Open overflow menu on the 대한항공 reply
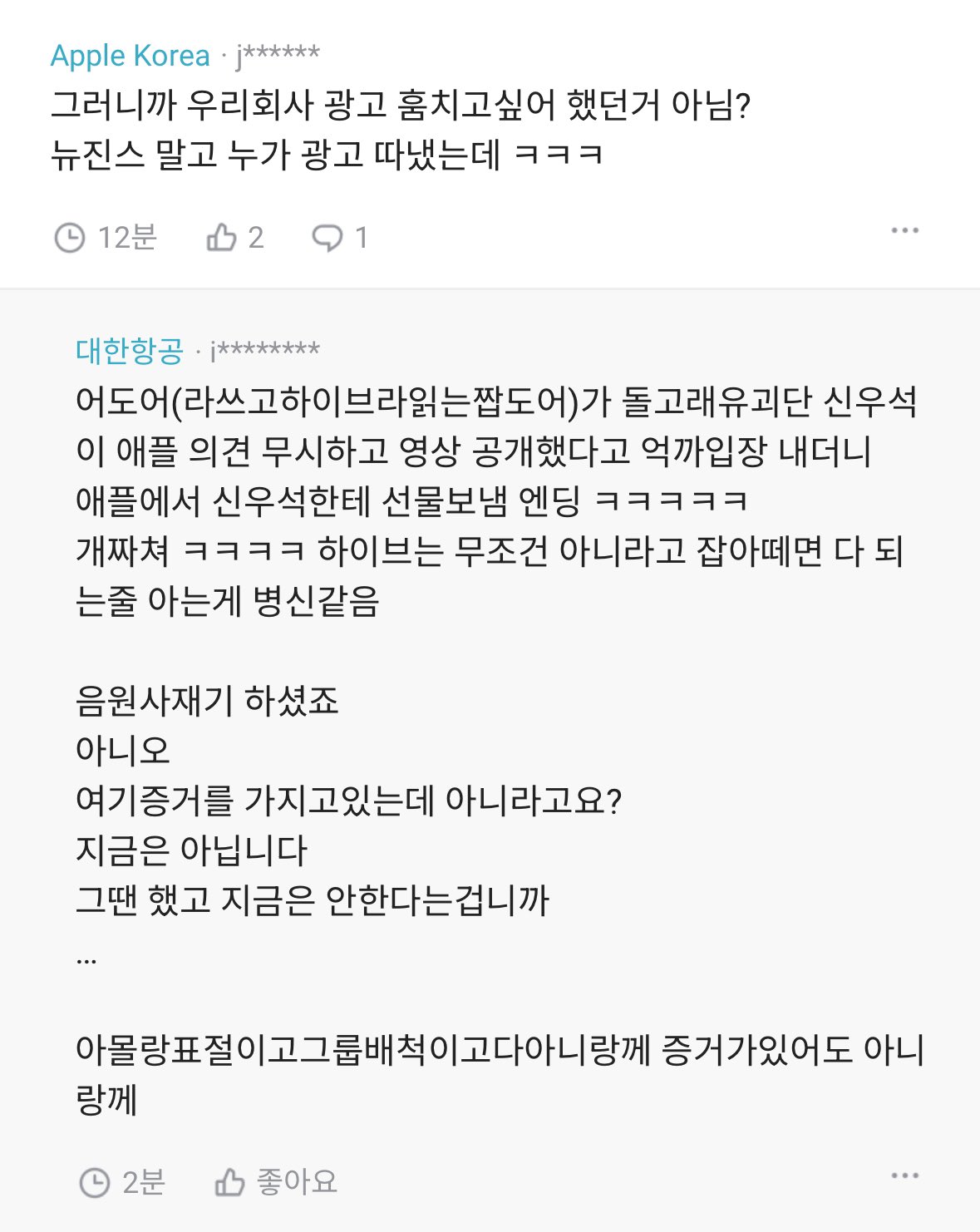Image resolution: width=980 pixels, height=1232 pixels. coord(904,1175)
